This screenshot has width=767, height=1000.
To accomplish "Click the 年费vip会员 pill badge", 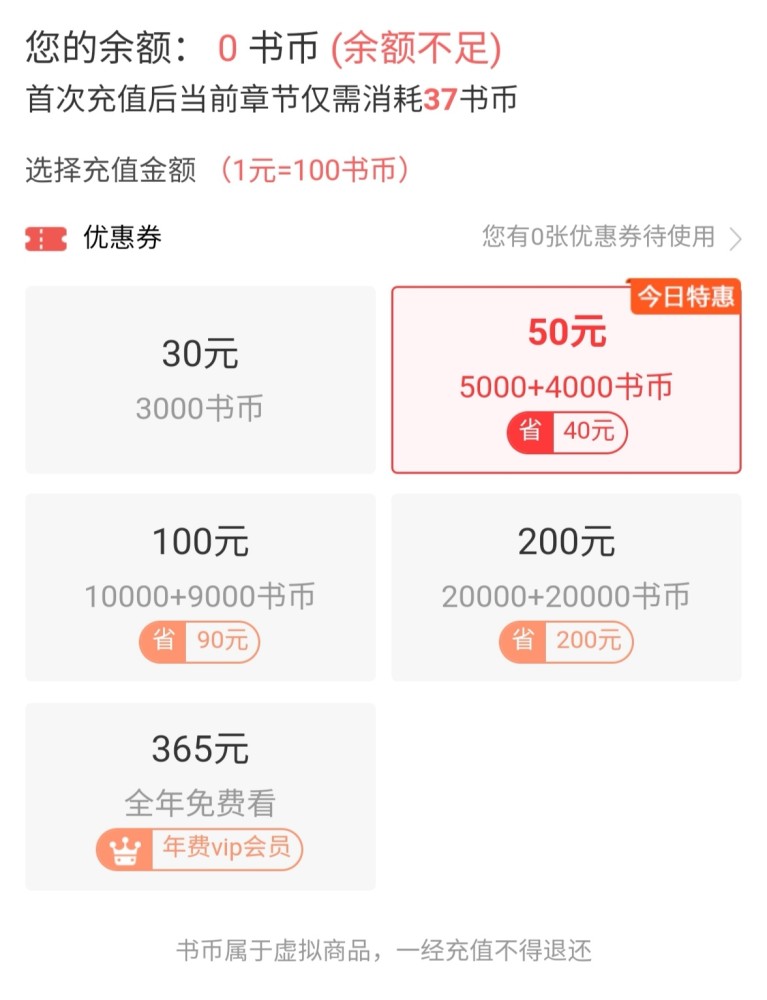I will point(199,848).
